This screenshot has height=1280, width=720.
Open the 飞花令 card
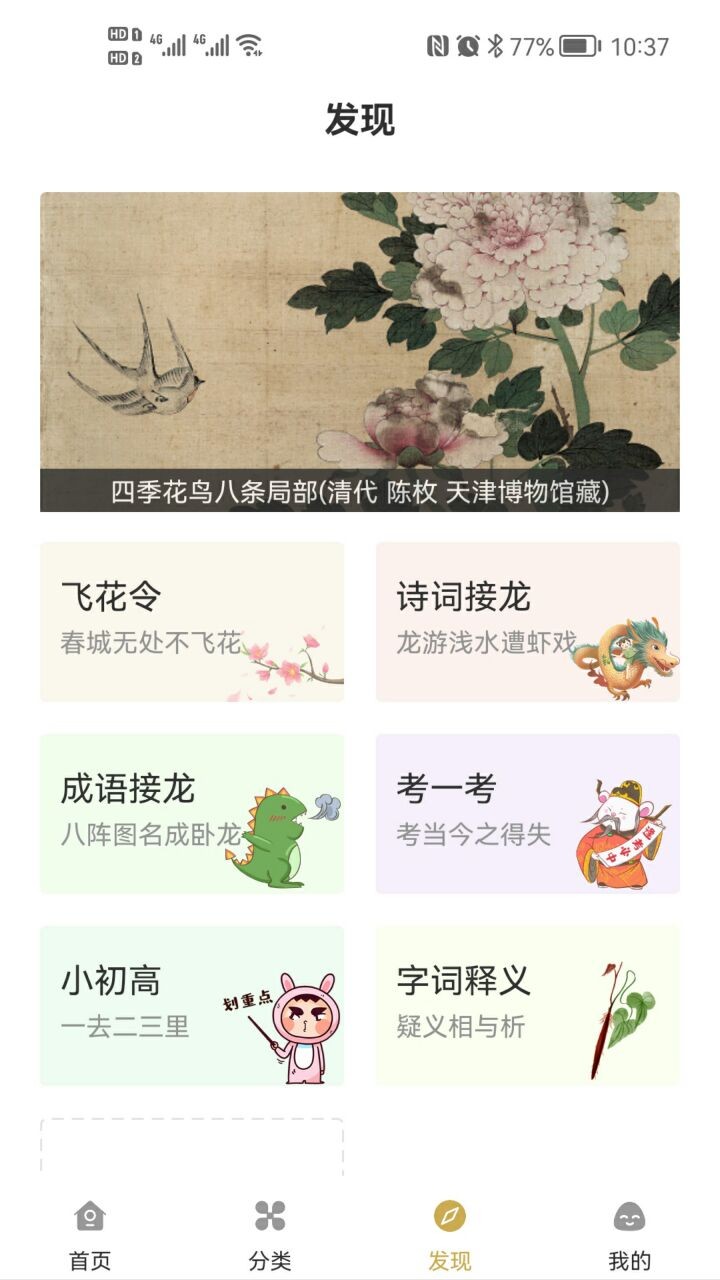pyautogui.click(x=192, y=622)
